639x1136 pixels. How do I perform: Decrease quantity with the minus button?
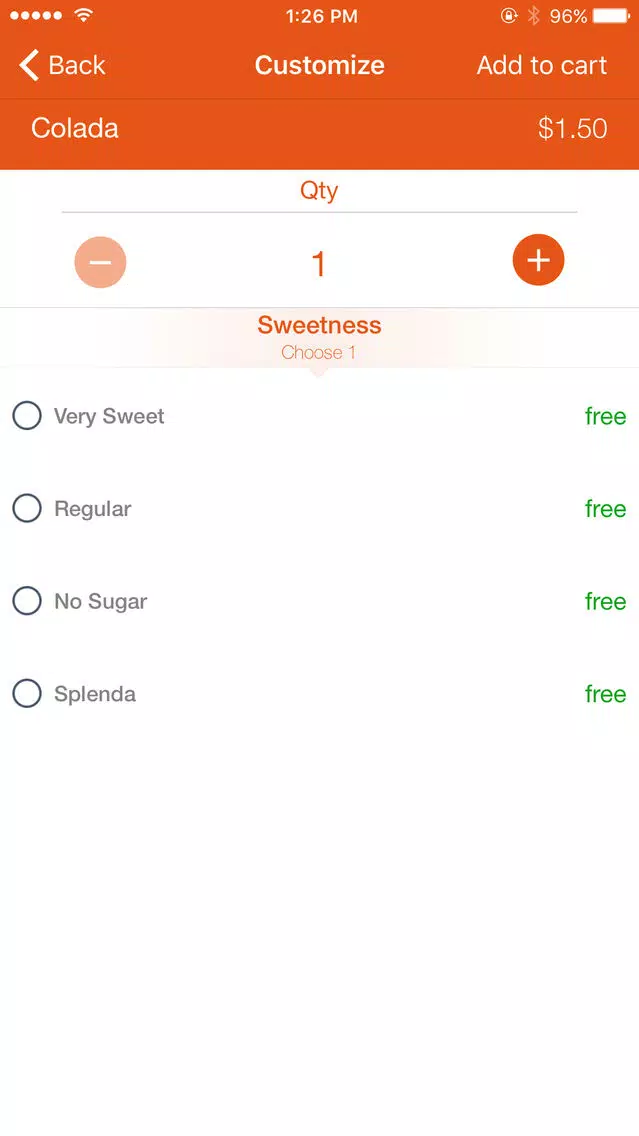(100, 262)
